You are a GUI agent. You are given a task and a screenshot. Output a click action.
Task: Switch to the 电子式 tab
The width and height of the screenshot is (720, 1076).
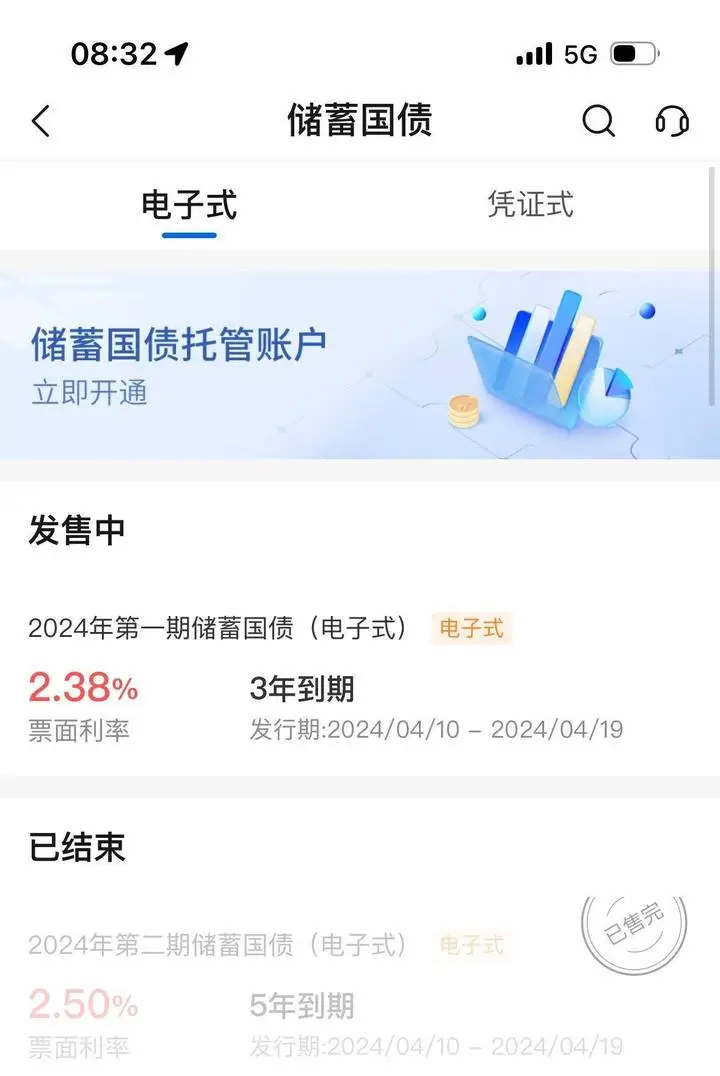[x=189, y=205]
